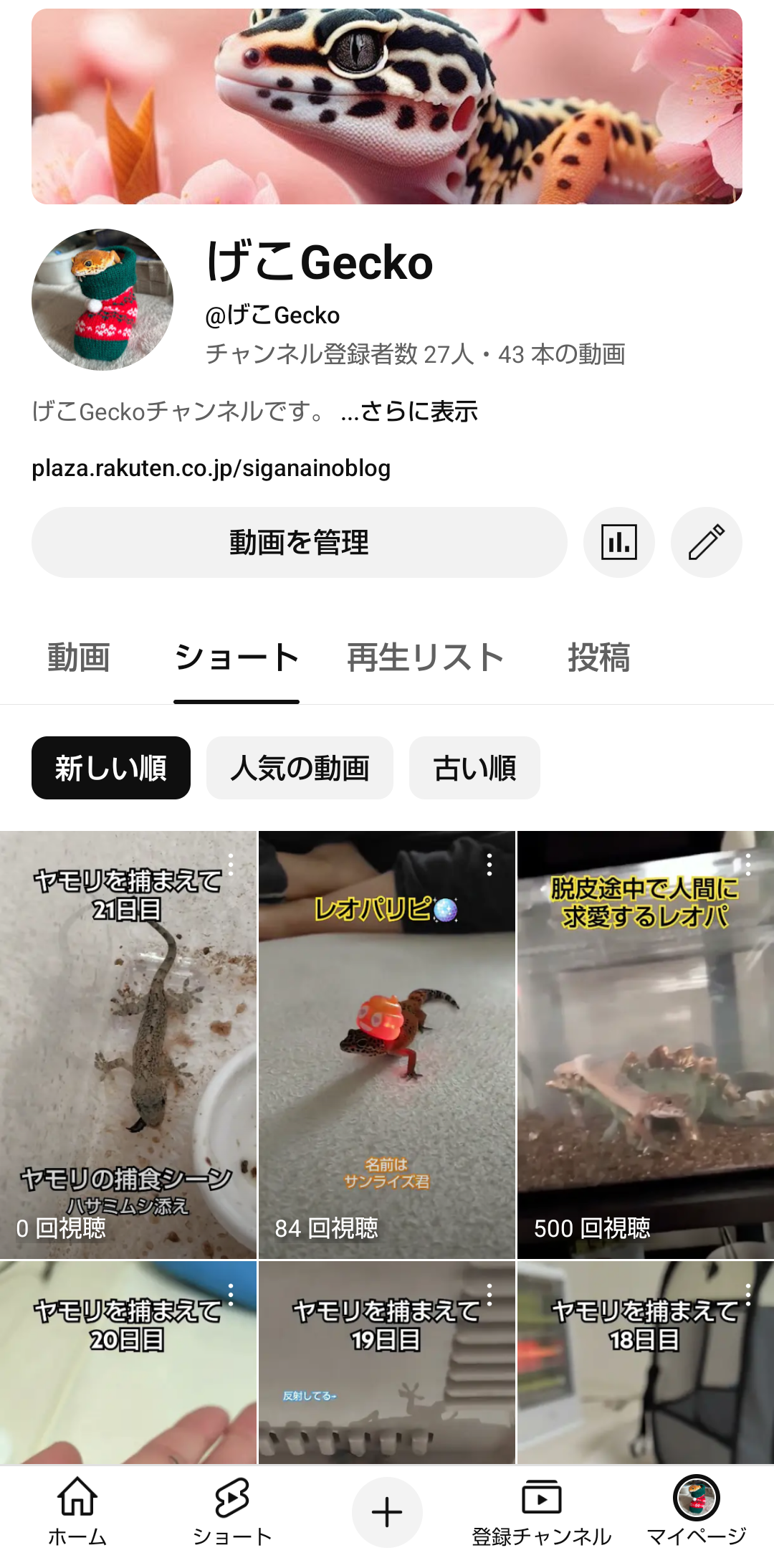Open the channel analytics icon
Screen dimensions: 774x1568
pos(618,542)
